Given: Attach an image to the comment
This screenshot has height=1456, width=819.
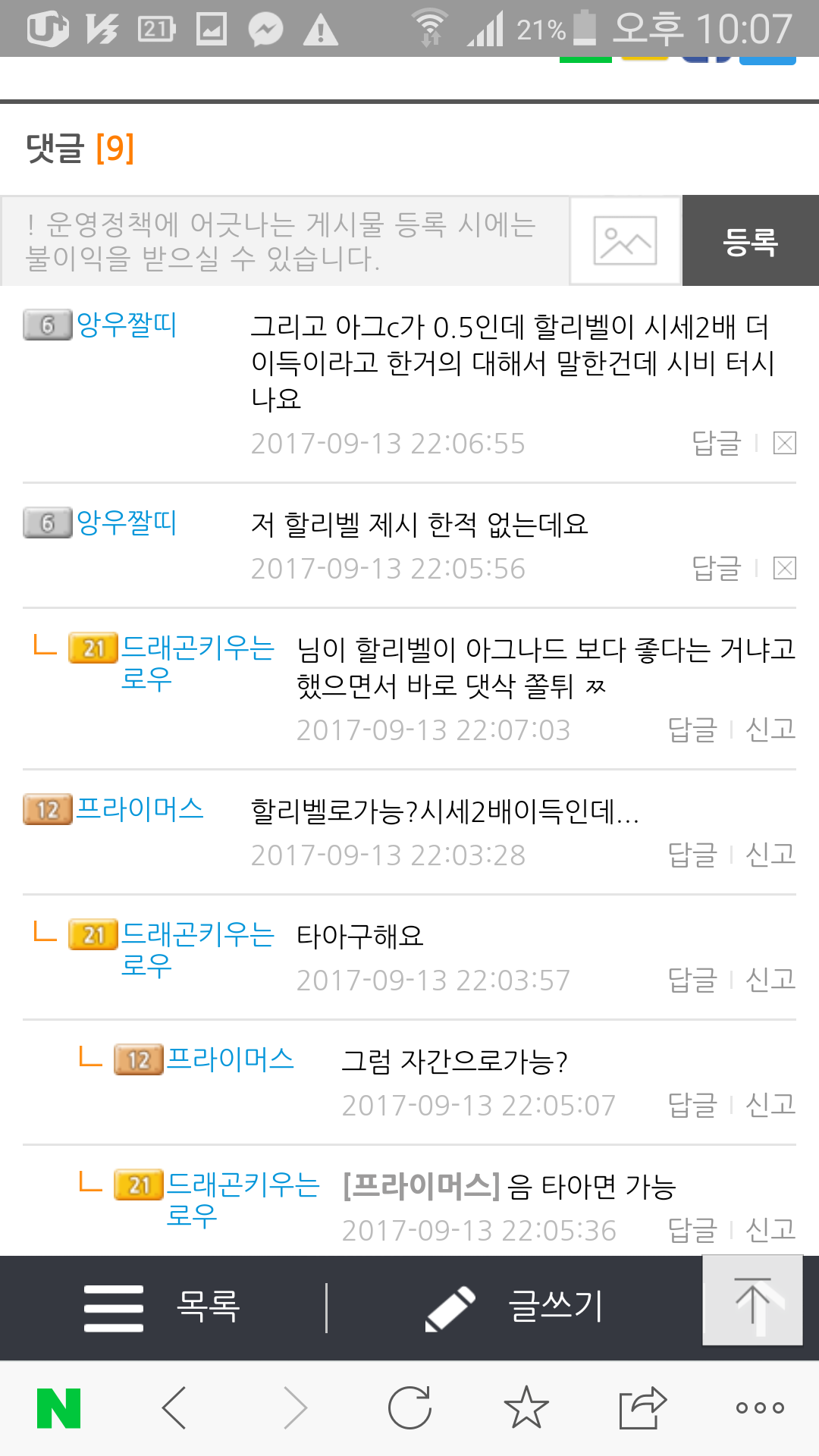Looking at the screenshot, I should (625, 241).
